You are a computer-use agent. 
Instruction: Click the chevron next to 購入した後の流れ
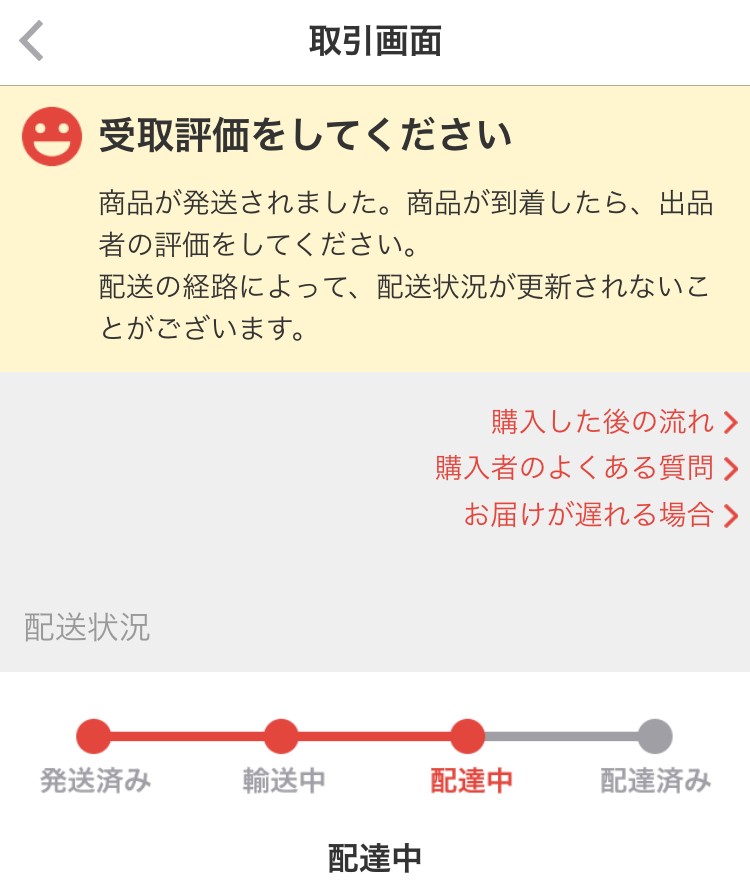[x=732, y=419]
